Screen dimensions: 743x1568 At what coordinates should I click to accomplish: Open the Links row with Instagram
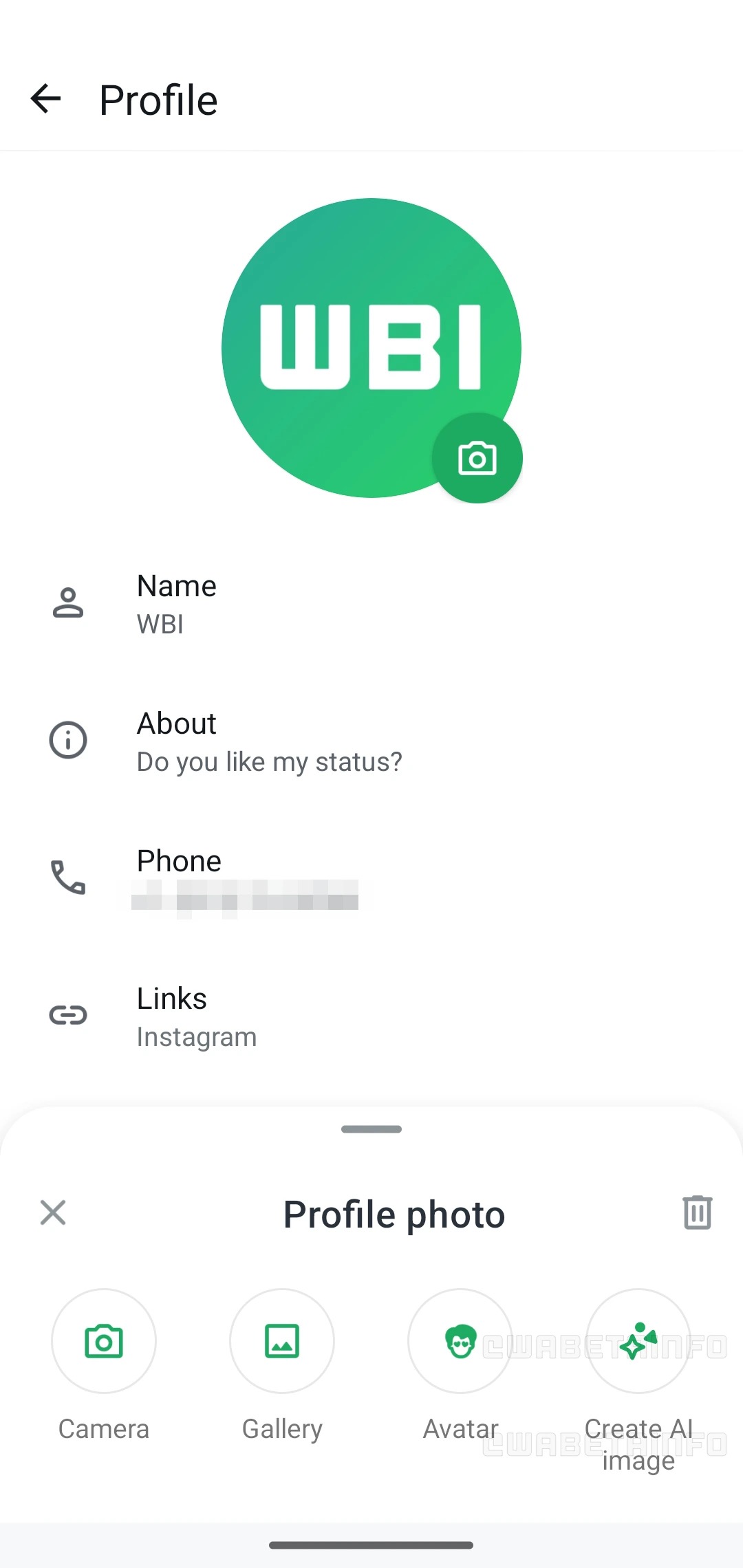(371, 1016)
